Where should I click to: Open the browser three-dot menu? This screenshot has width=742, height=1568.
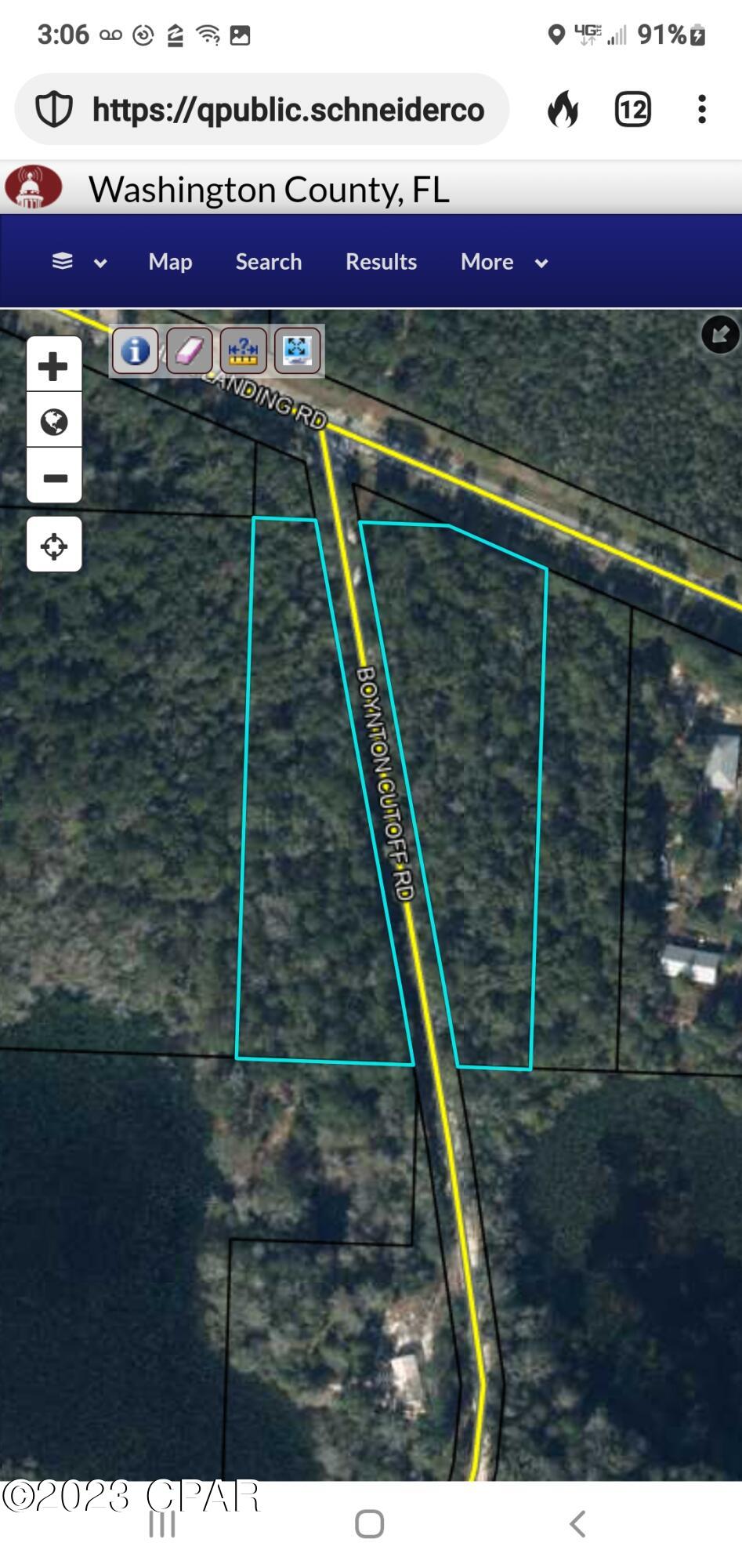[x=701, y=109]
